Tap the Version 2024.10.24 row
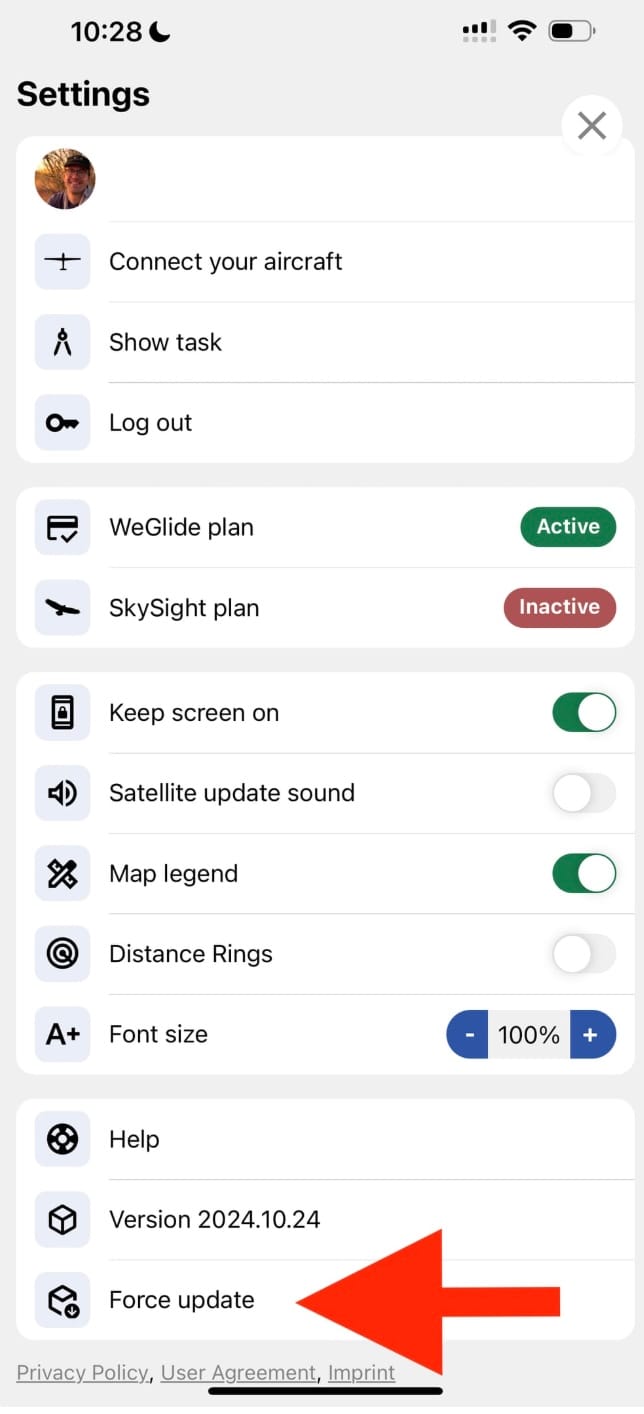Screen dimensions: 644x1414 325,1219
